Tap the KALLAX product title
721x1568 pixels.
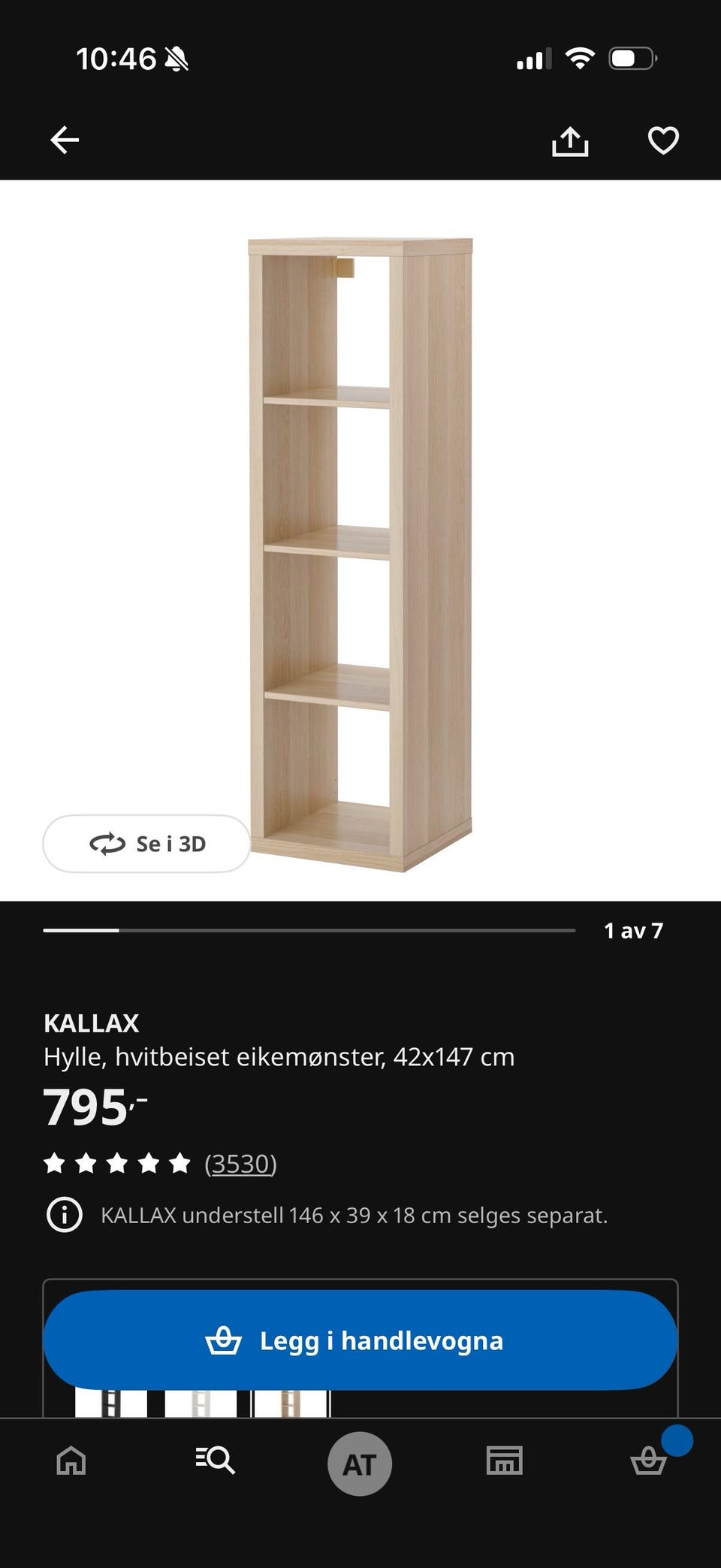tap(92, 1022)
